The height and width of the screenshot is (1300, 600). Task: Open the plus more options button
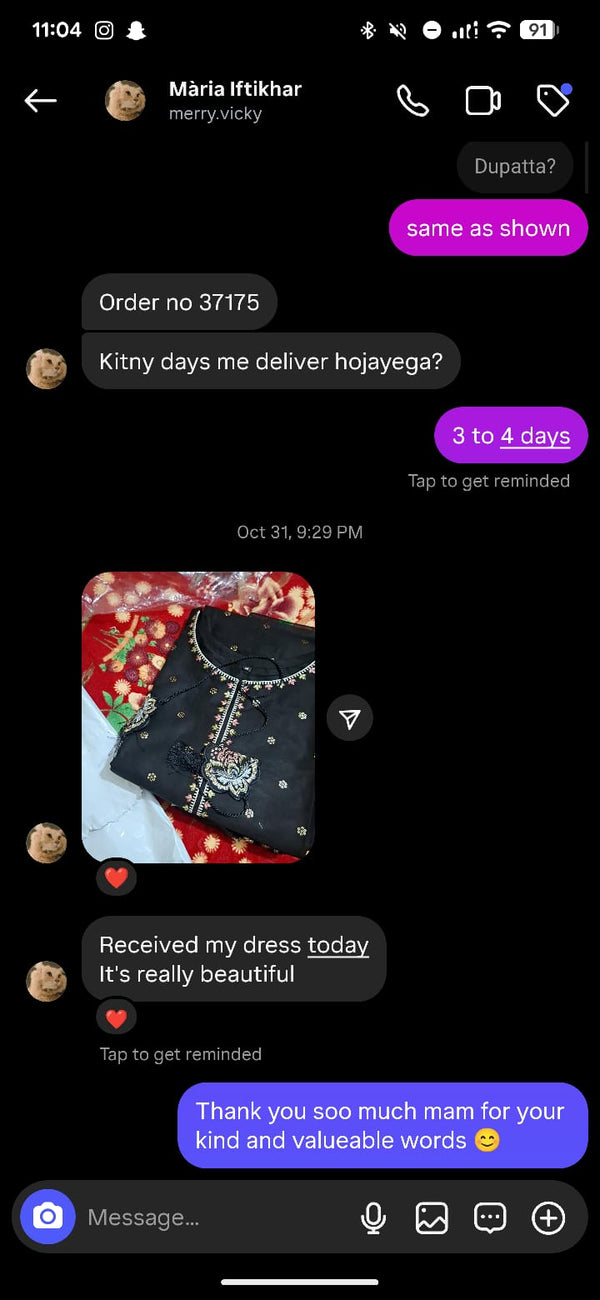548,1217
